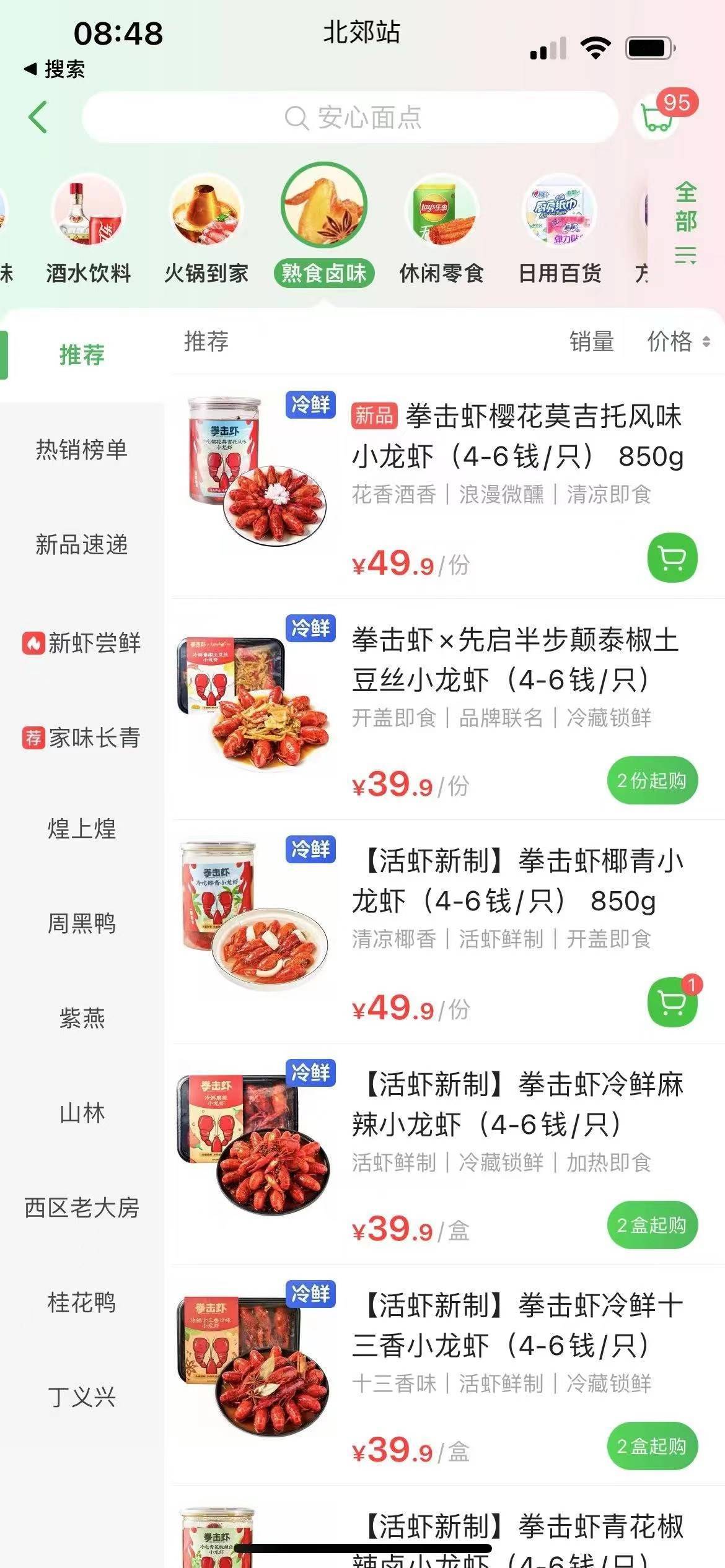Switch to the 火锅到家 category
725x1568 pixels.
pos(206,230)
